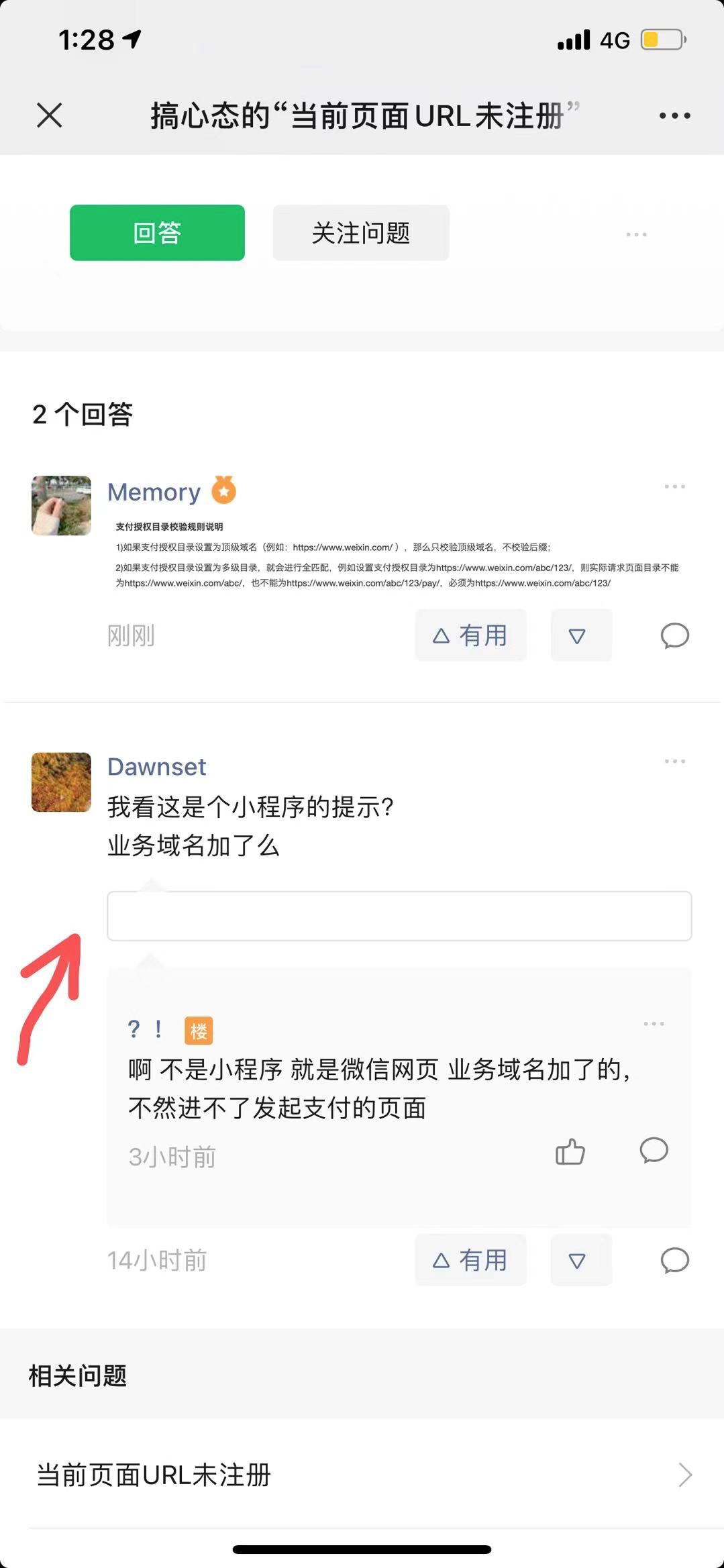
Task: Tap the empty reply box under Dawnset's answer
Action: [399, 916]
